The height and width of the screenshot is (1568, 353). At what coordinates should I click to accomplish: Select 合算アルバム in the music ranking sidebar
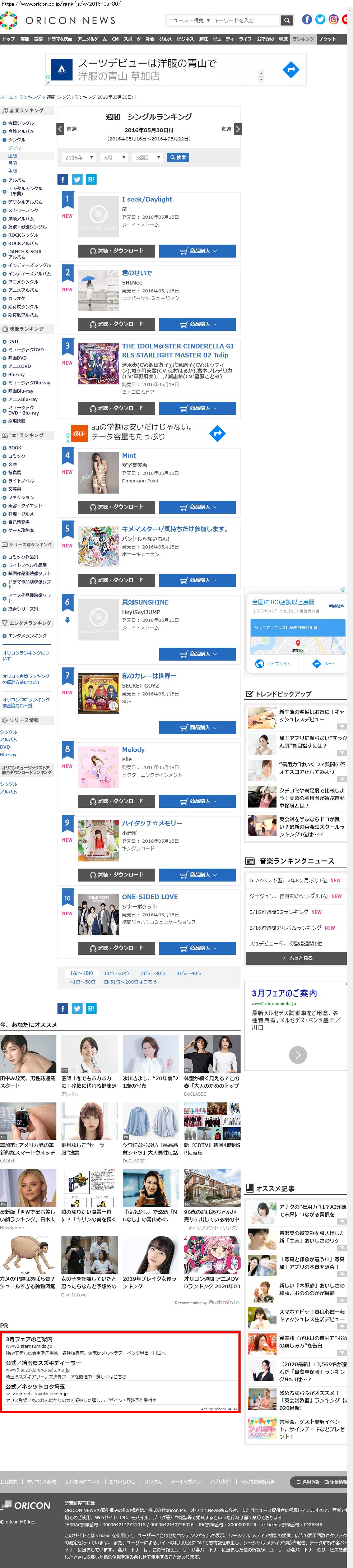click(21, 131)
